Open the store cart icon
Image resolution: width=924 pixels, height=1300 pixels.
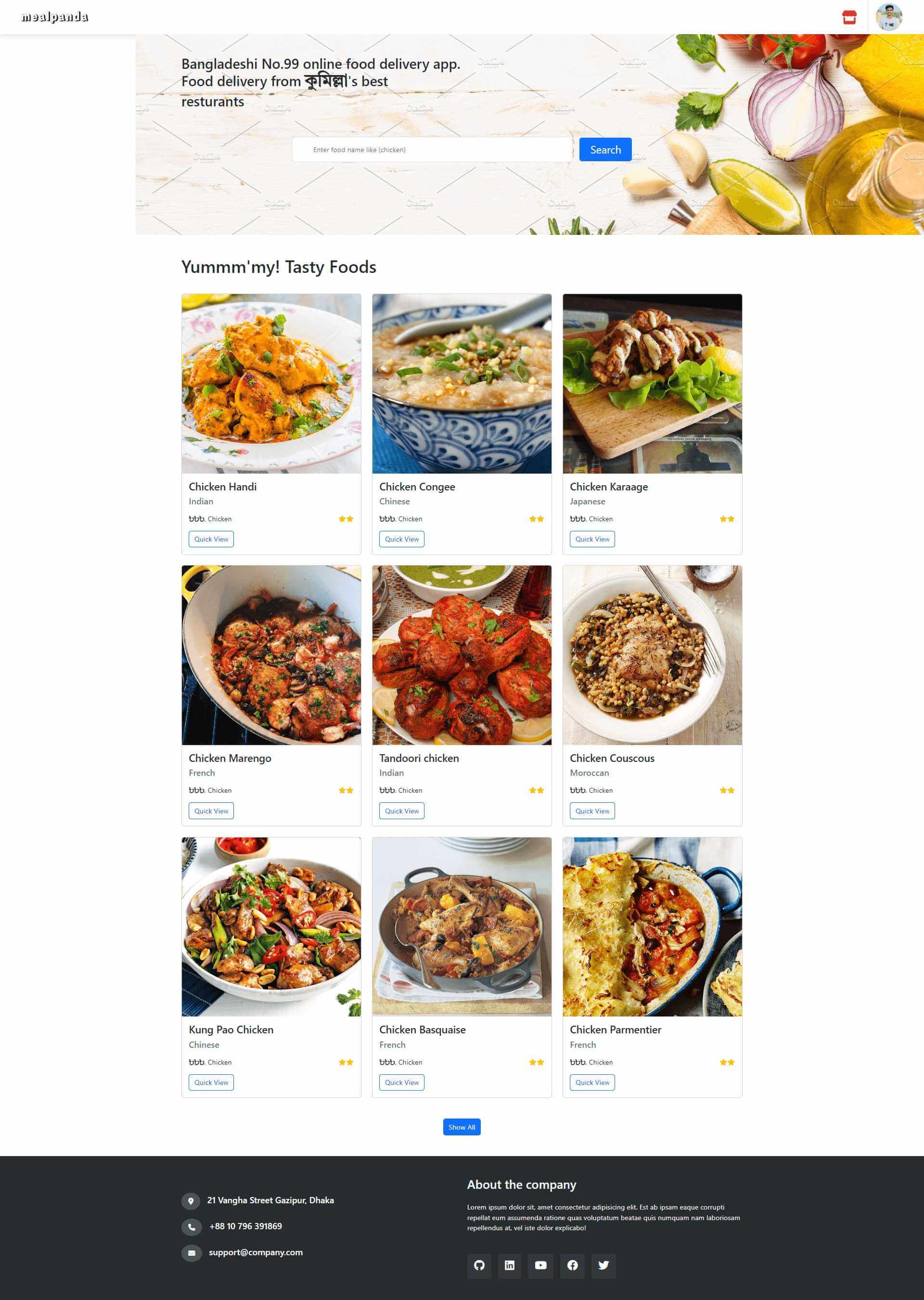click(x=849, y=18)
